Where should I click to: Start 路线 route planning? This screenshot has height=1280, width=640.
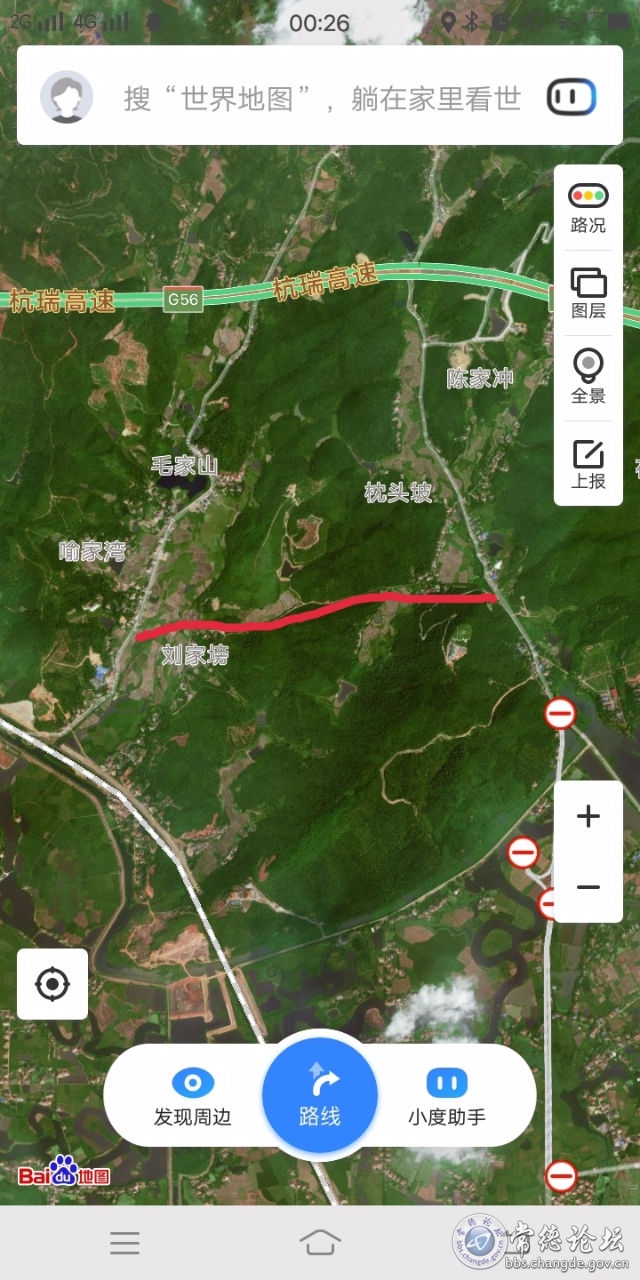320,1096
